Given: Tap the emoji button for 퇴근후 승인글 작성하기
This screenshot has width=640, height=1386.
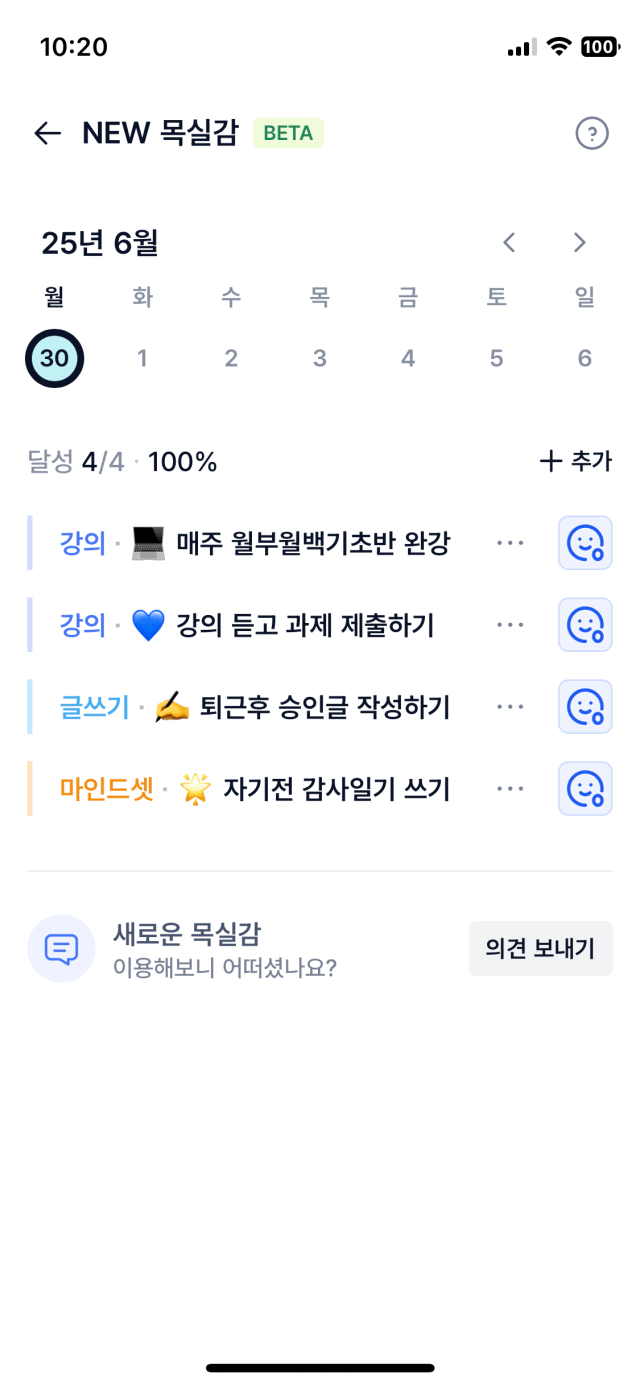Looking at the screenshot, I should pyautogui.click(x=585, y=707).
